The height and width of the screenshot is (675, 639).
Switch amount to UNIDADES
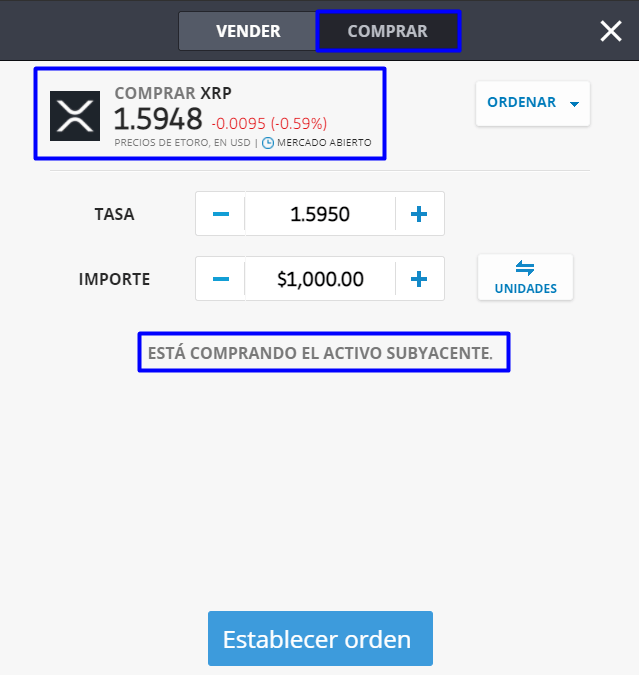click(x=525, y=278)
